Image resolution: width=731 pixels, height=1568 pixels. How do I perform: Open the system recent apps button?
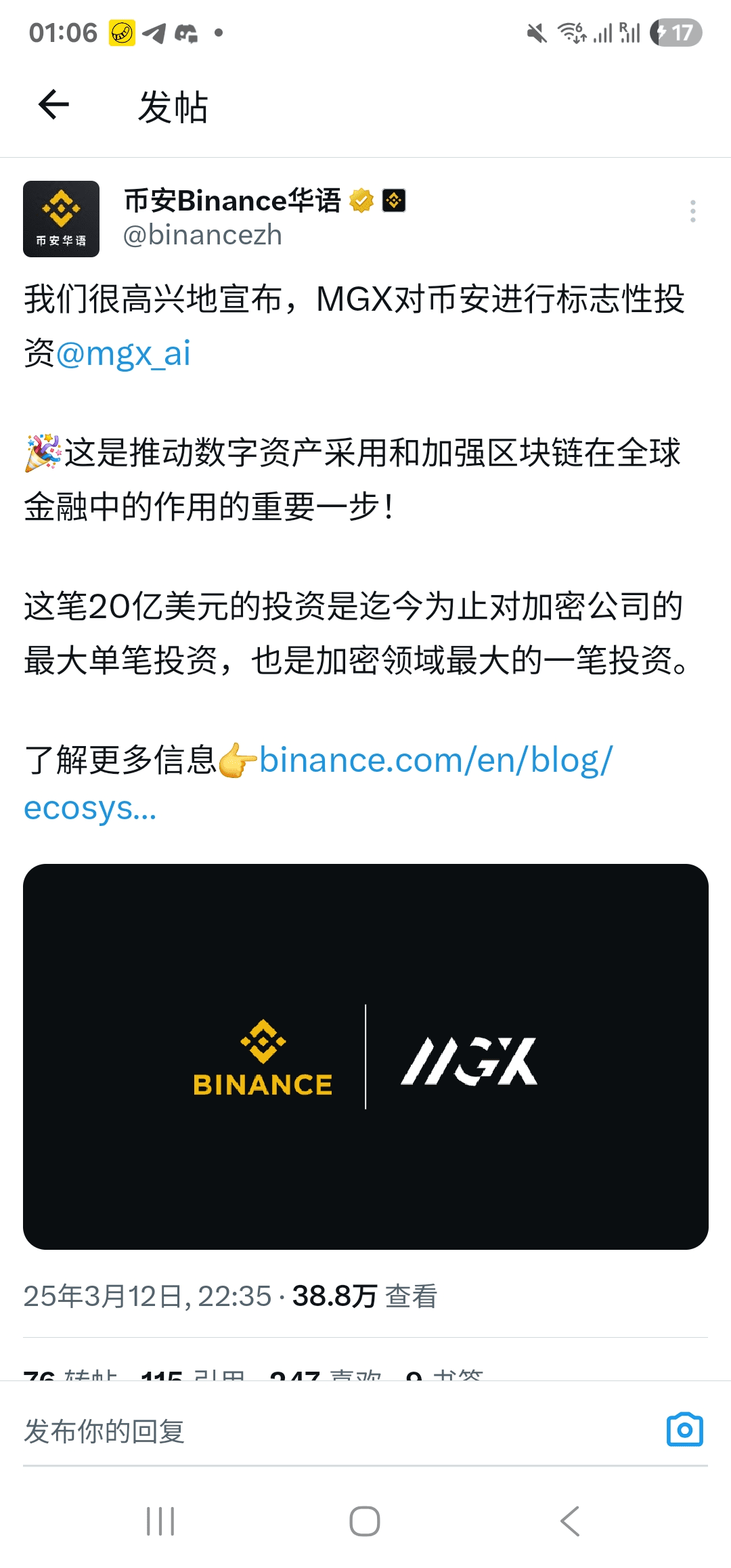[x=160, y=1521]
